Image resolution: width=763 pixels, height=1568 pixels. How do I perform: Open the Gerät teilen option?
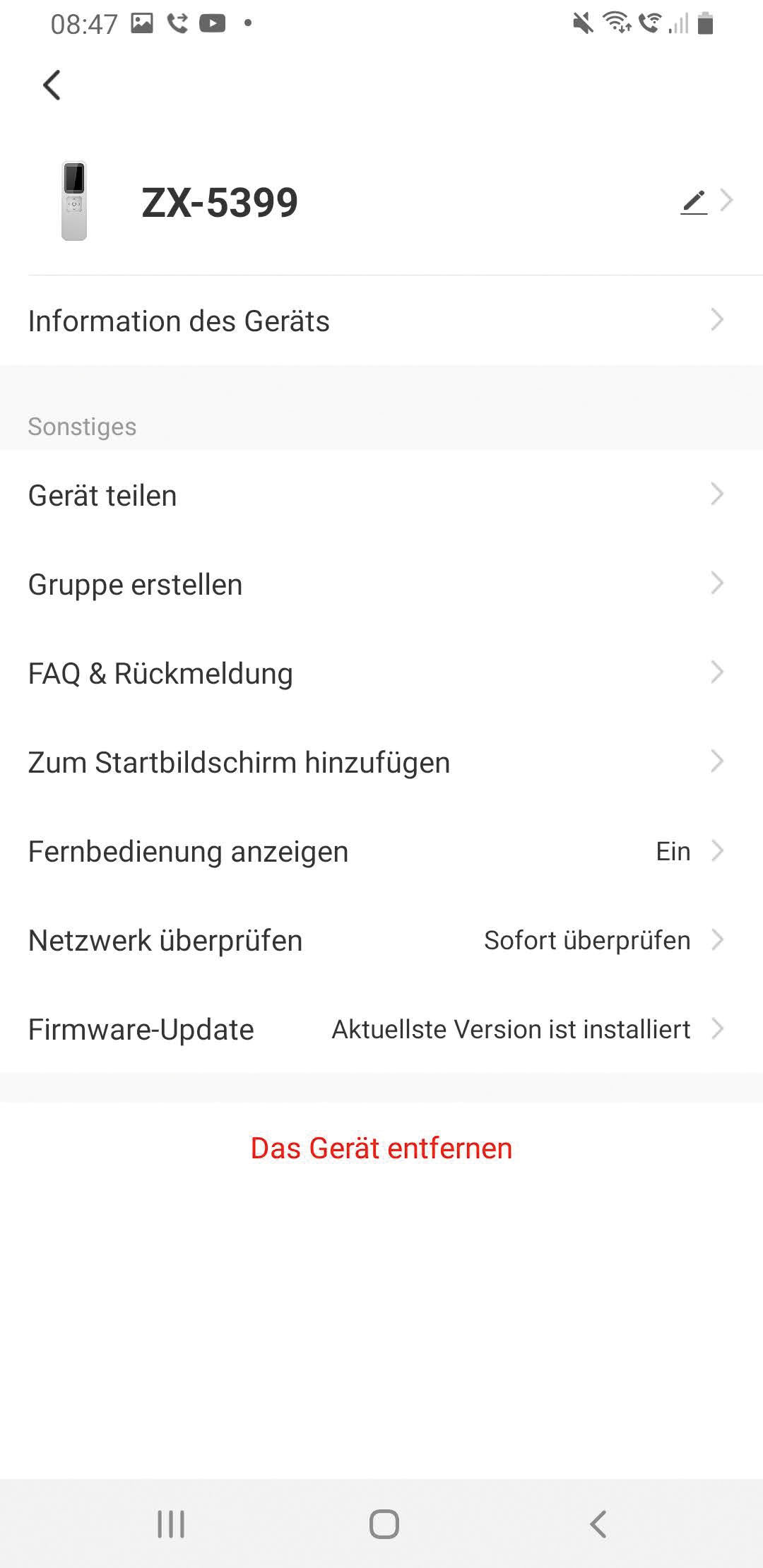(x=381, y=495)
